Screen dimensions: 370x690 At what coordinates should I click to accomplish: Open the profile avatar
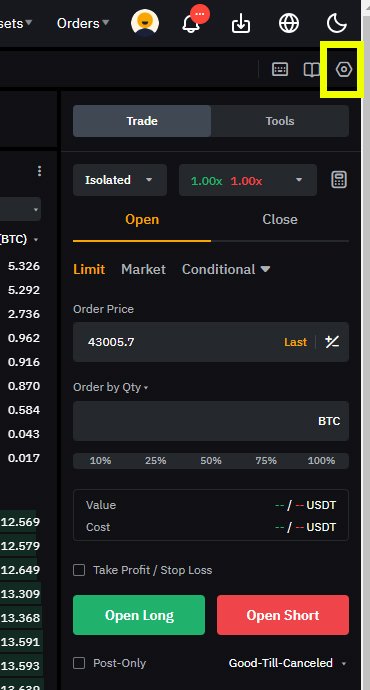145,23
